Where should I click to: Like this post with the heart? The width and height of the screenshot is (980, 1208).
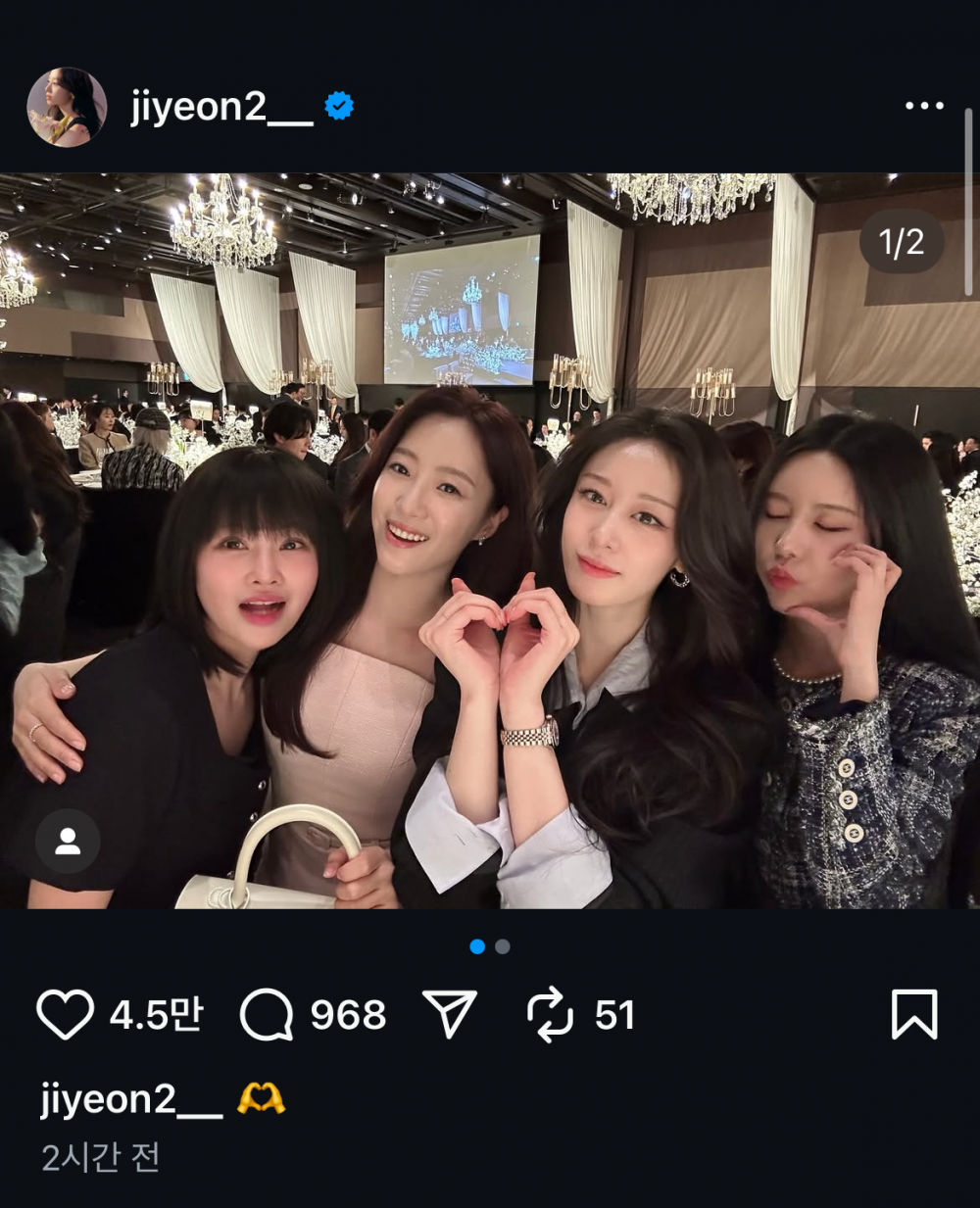pyautogui.click(x=65, y=1014)
